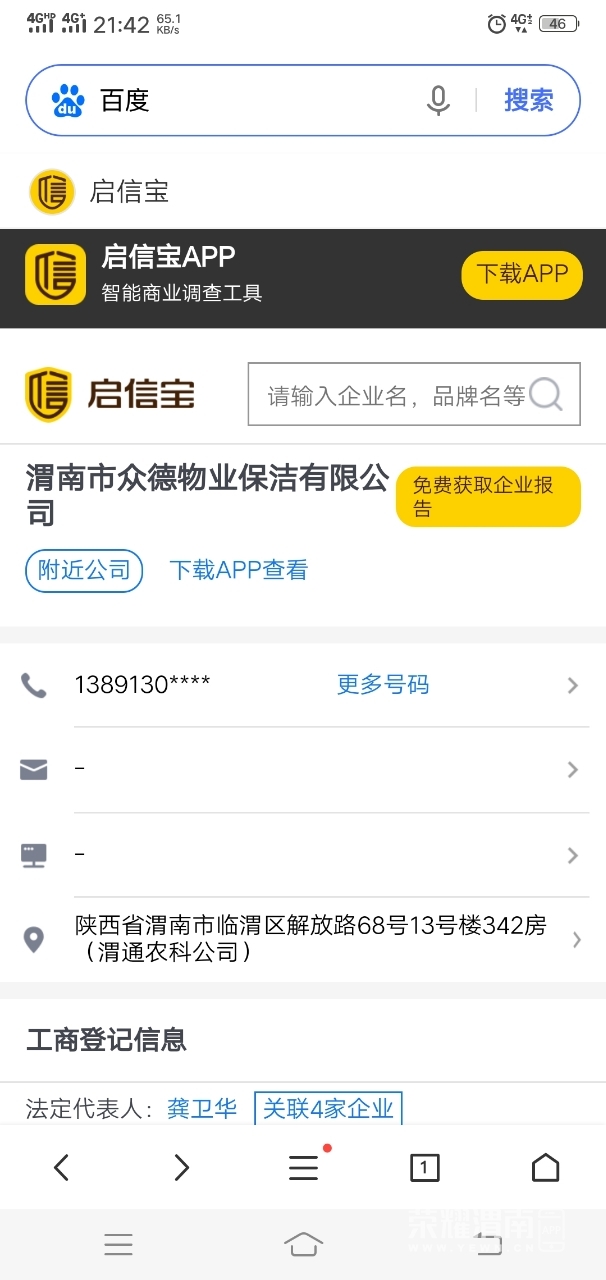Tap the 搜索 button
The image size is (606, 1280).
pyautogui.click(x=528, y=100)
